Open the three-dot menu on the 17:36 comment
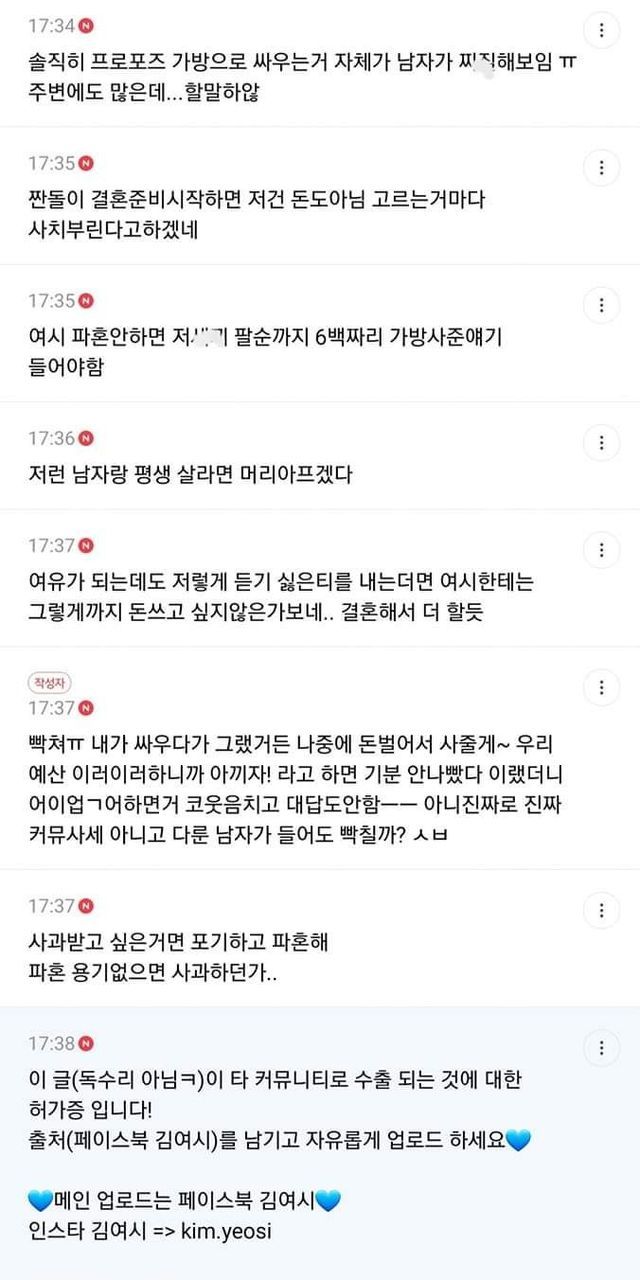Screen dimensions: 640x1280 click(x=601, y=442)
